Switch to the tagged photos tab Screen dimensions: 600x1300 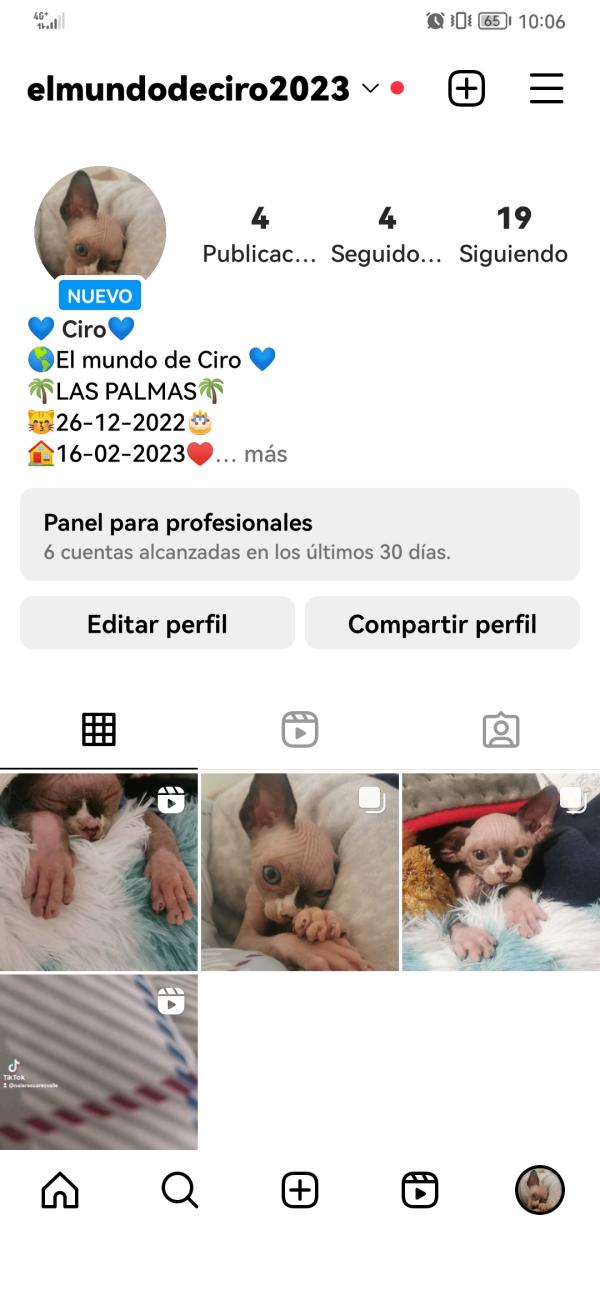[500, 730]
